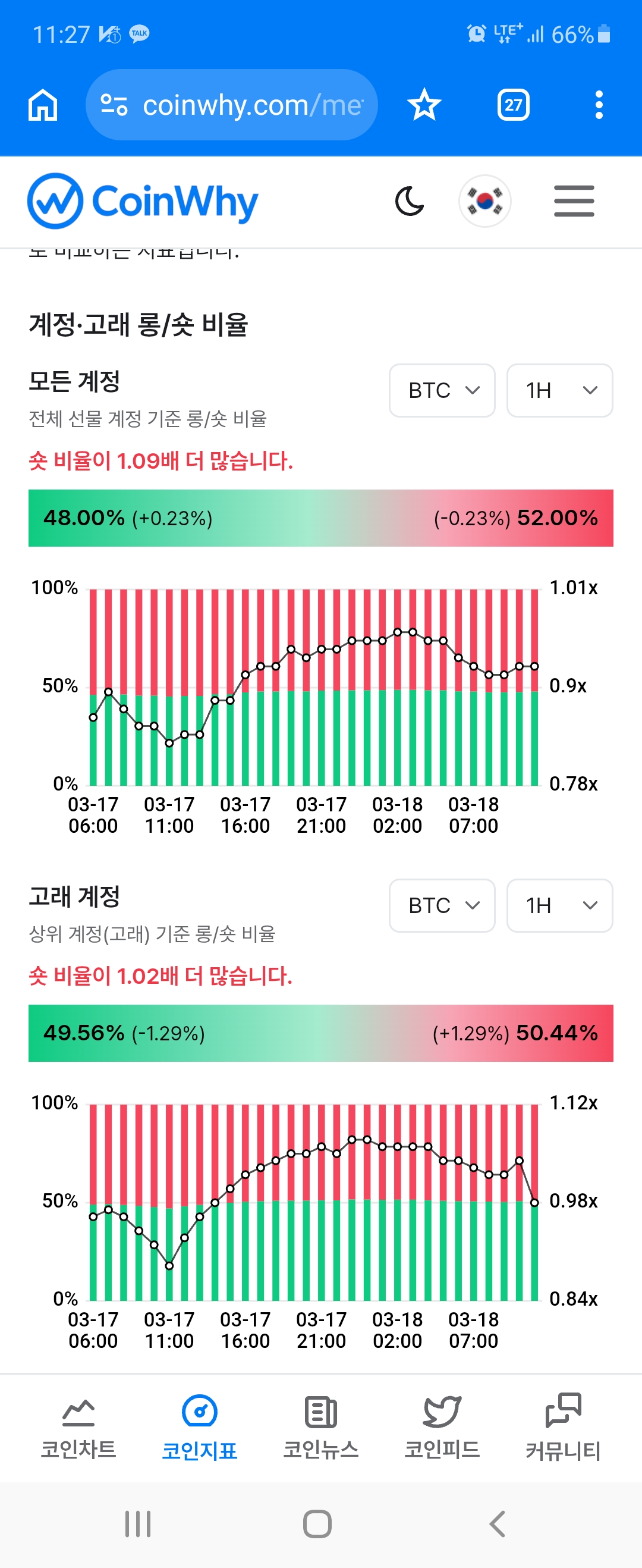642x1568 pixels.
Task: Open the system recent apps view
Action: click(x=137, y=1523)
